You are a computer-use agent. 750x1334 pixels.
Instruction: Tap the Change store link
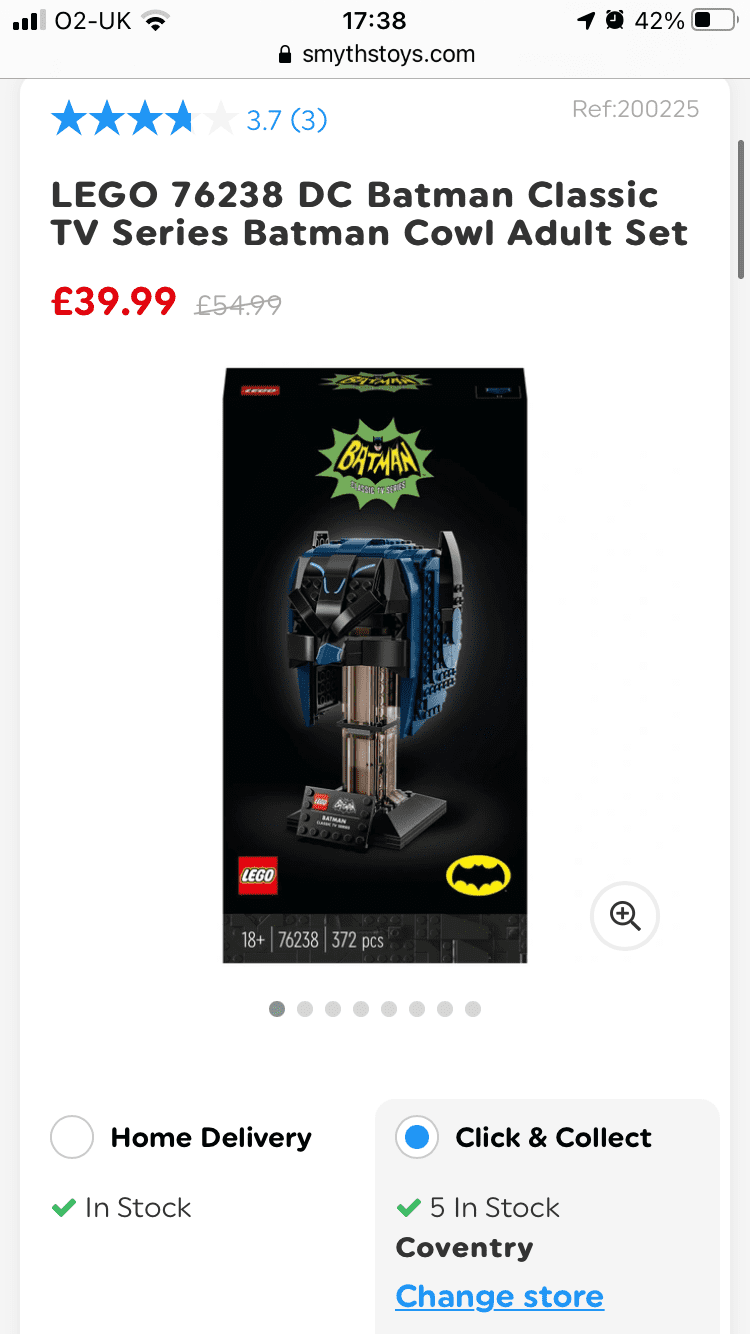coord(500,1297)
